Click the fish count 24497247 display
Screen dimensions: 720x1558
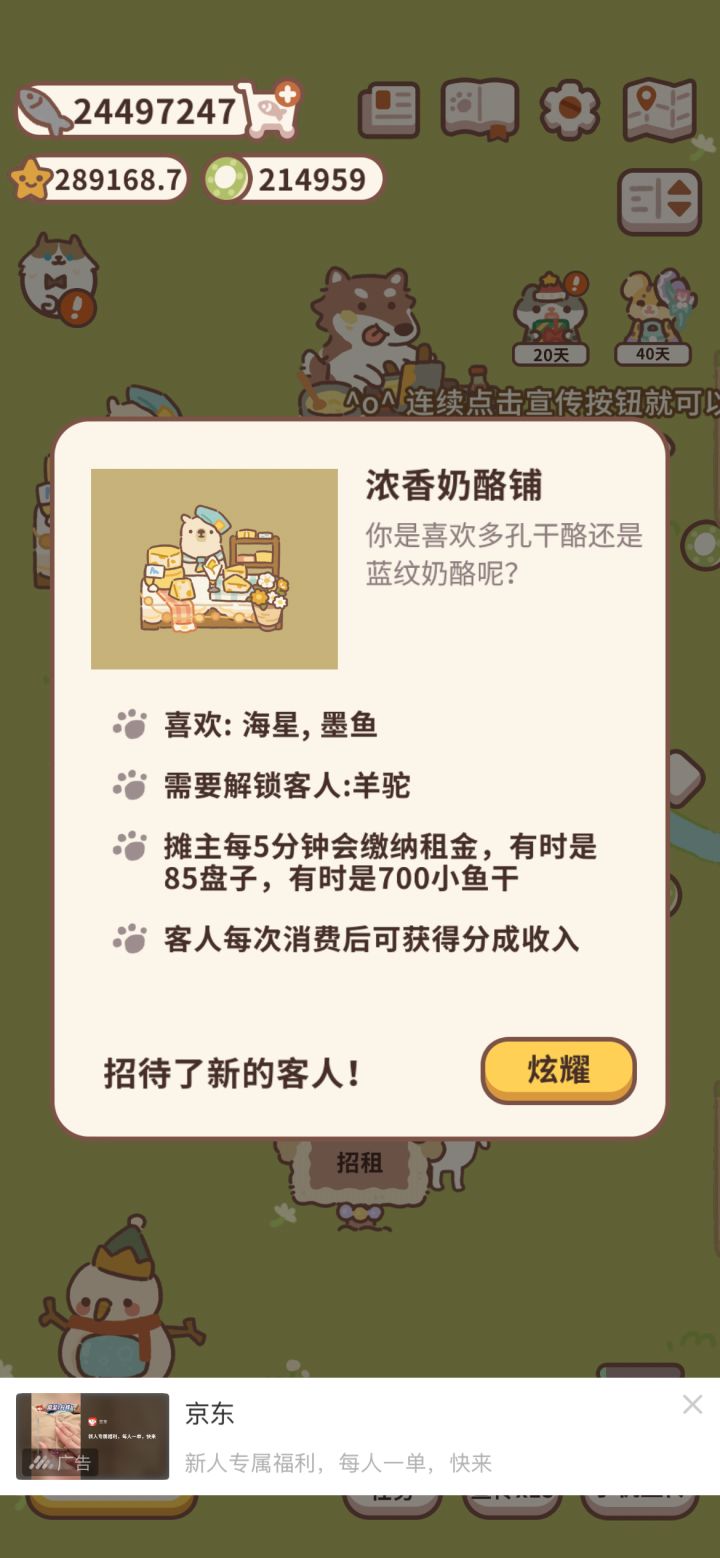pyautogui.click(x=150, y=112)
